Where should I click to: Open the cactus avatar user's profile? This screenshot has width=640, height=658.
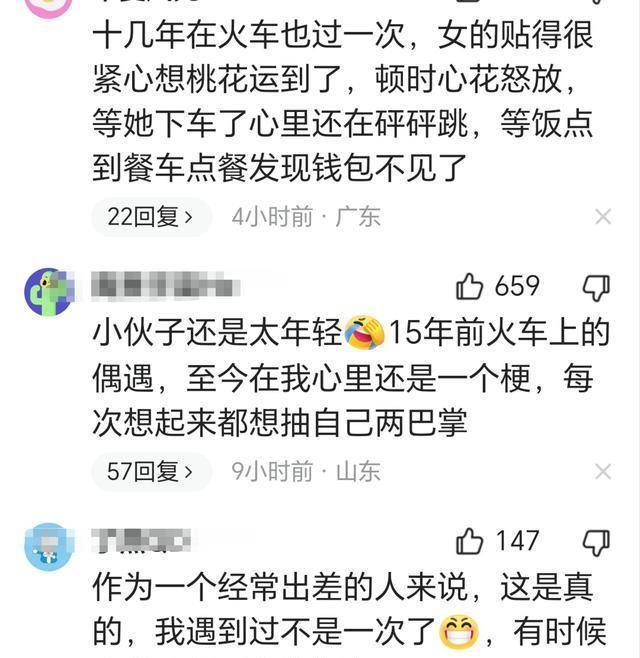(x=48, y=292)
